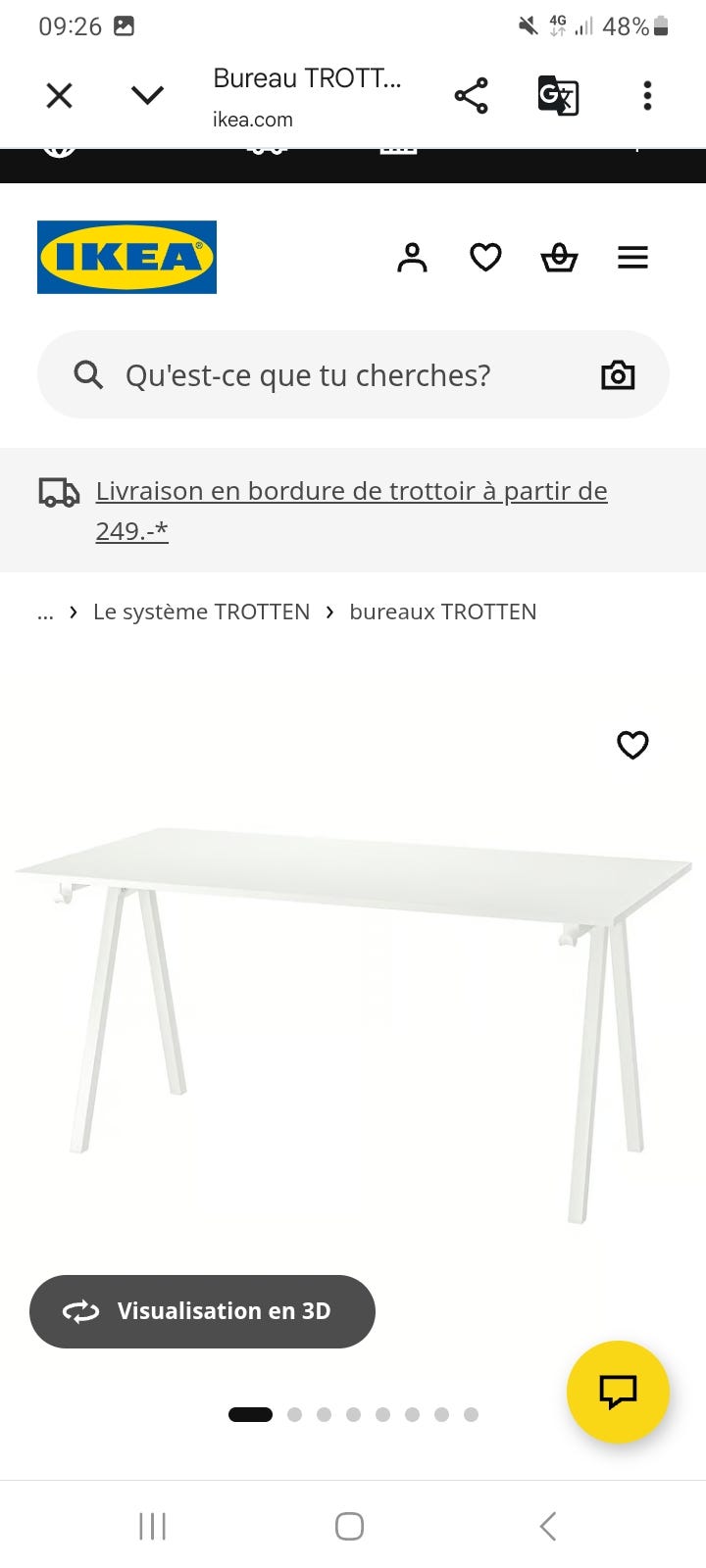Screen dimensions: 706x1568
Task: Open breadcrumb bureaux TROTTEN
Action: [443, 611]
